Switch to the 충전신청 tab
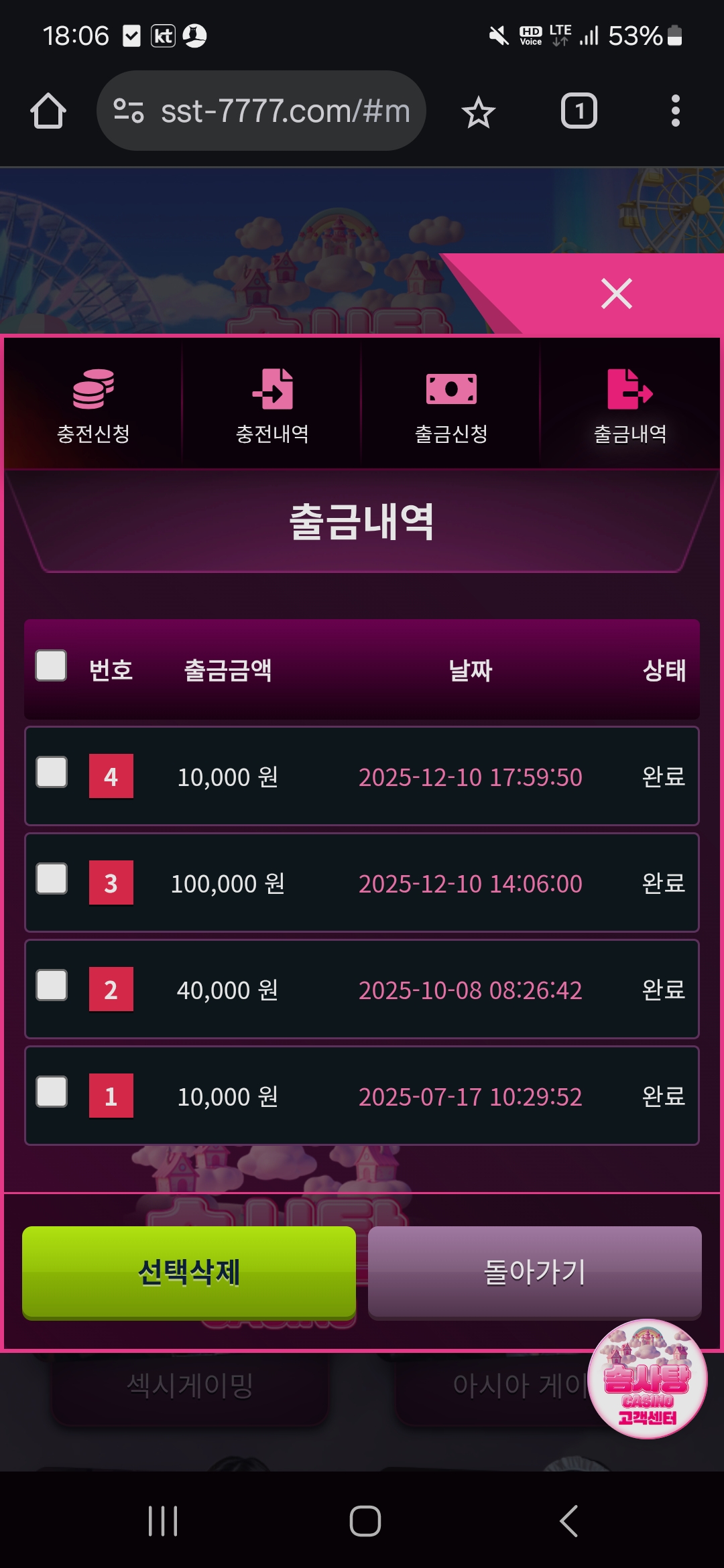The height and width of the screenshot is (1568, 724). click(93, 405)
